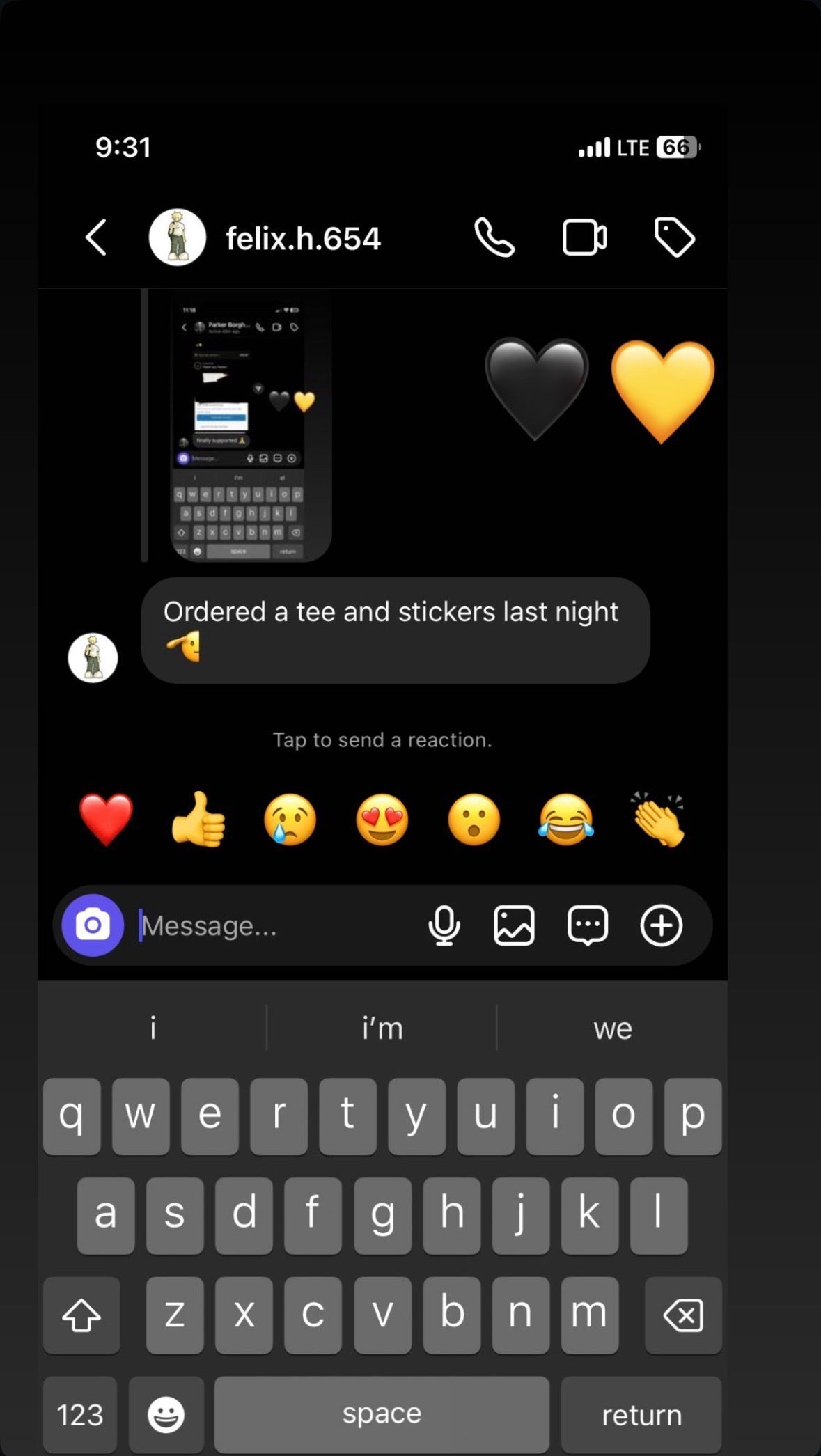
Task: Open felix.h.654 profile from header
Action: point(302,239)
